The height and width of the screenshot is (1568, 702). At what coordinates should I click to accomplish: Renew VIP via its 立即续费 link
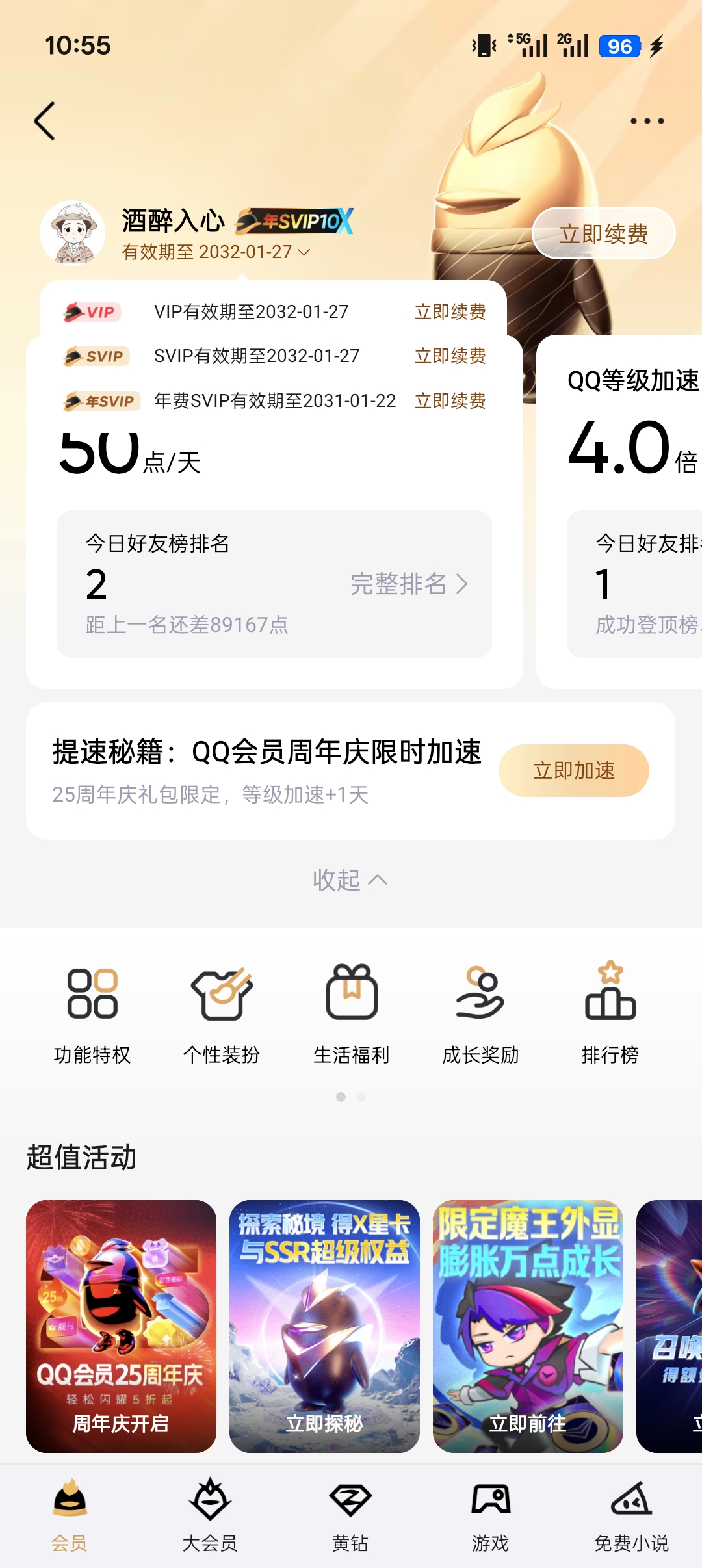click(450, 312)
